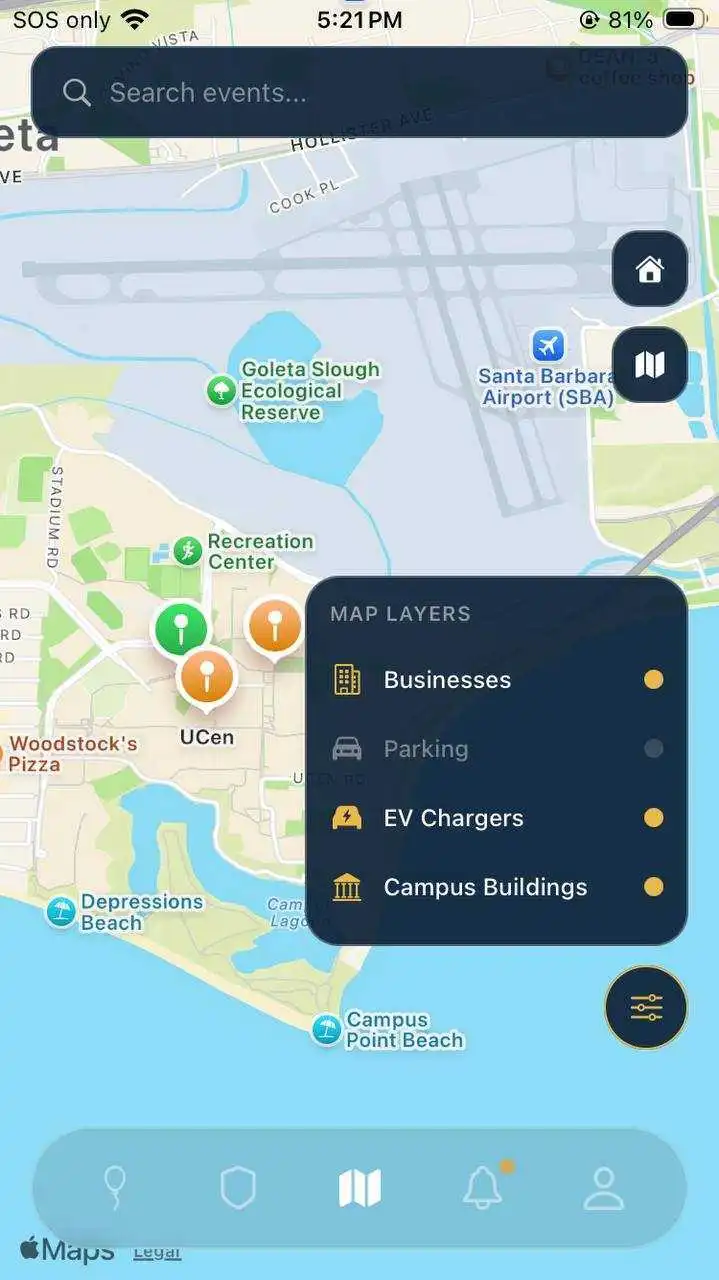Viewport: 719px width, 1280px height.
Task: Tap the Search events field
Action: tap(360, 93)
